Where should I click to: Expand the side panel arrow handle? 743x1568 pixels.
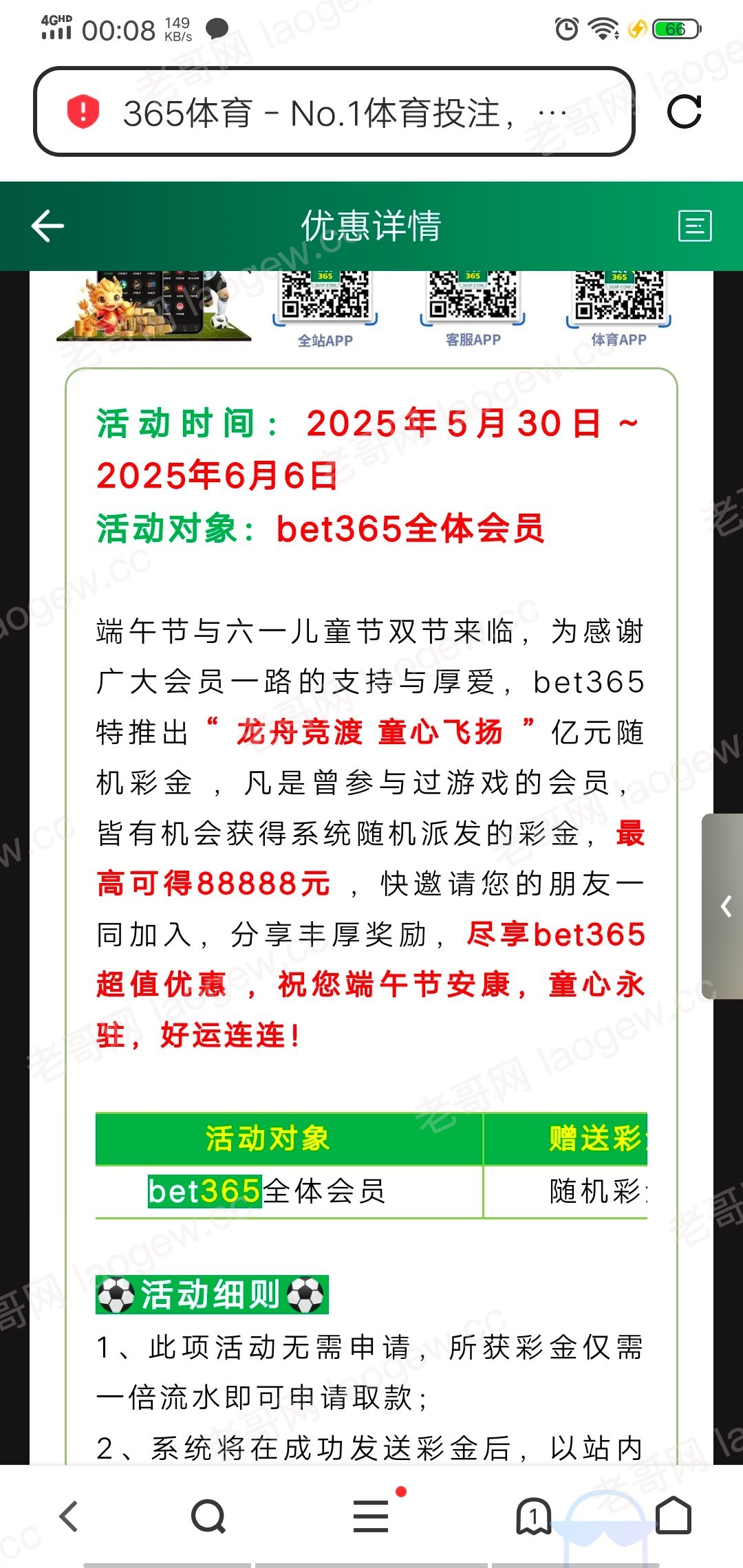pos(724,906)
